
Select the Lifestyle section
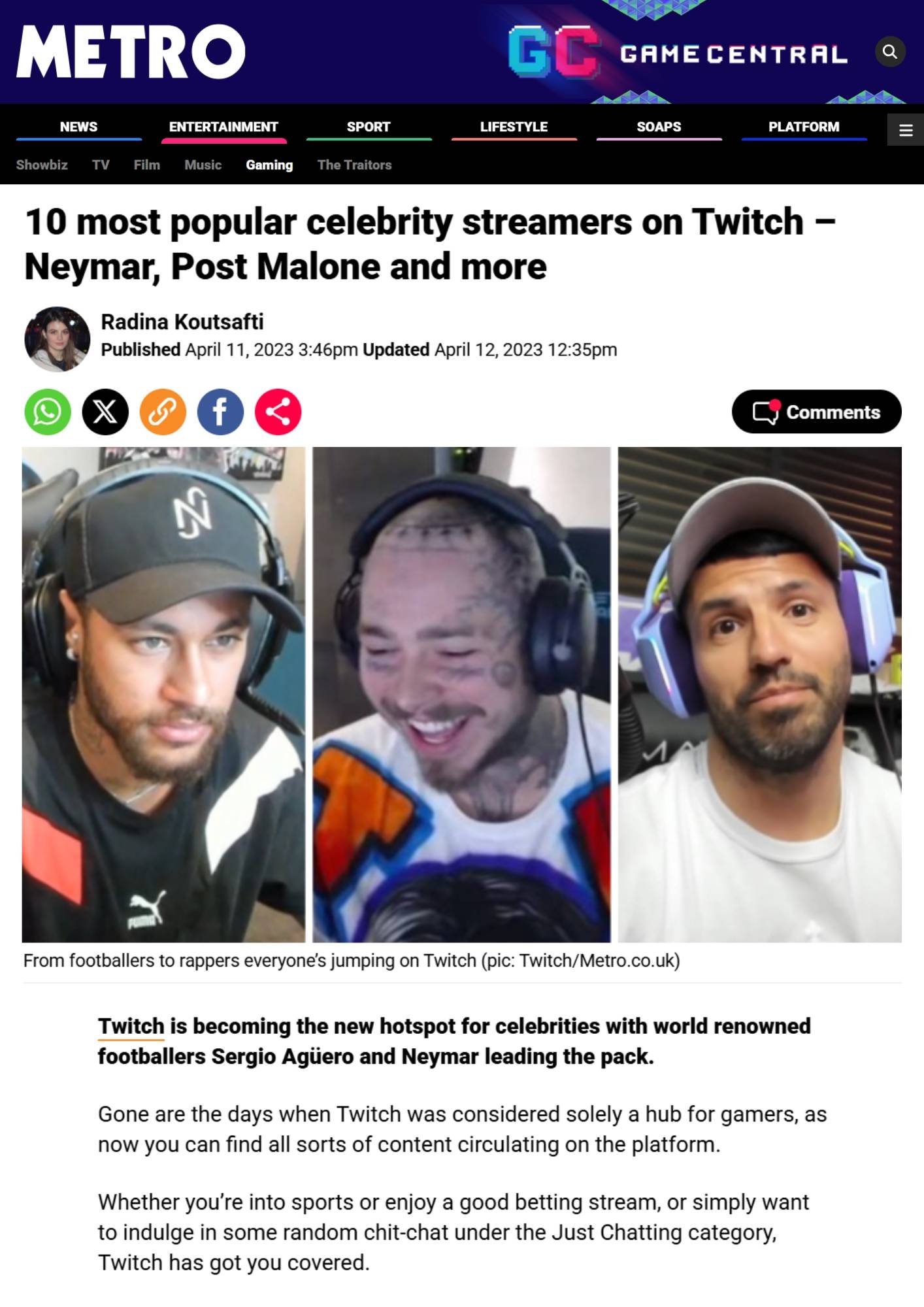click(x=514, y=127)
